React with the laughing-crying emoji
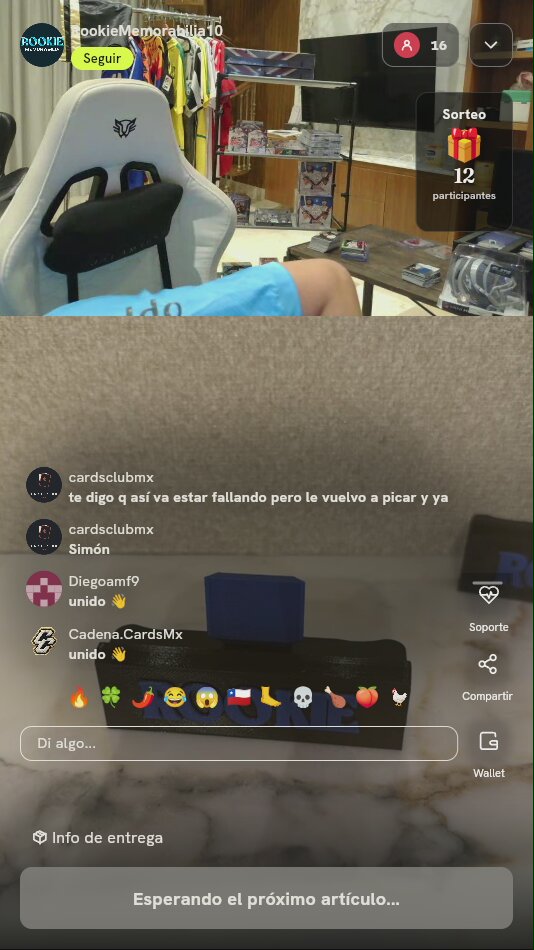The image size is (534, 950). click(175, 697)
